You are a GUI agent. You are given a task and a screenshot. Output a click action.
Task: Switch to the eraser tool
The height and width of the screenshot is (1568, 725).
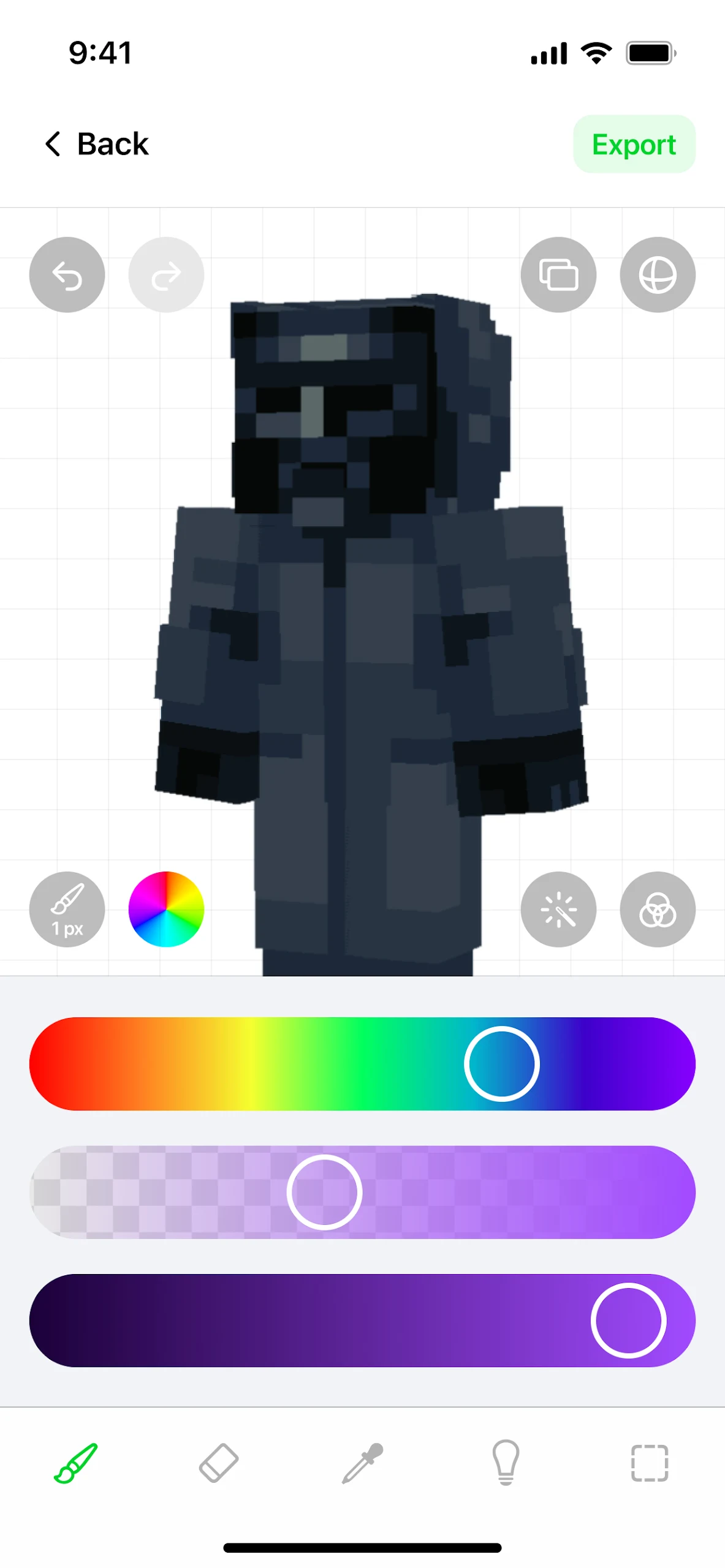(219, 1463)
